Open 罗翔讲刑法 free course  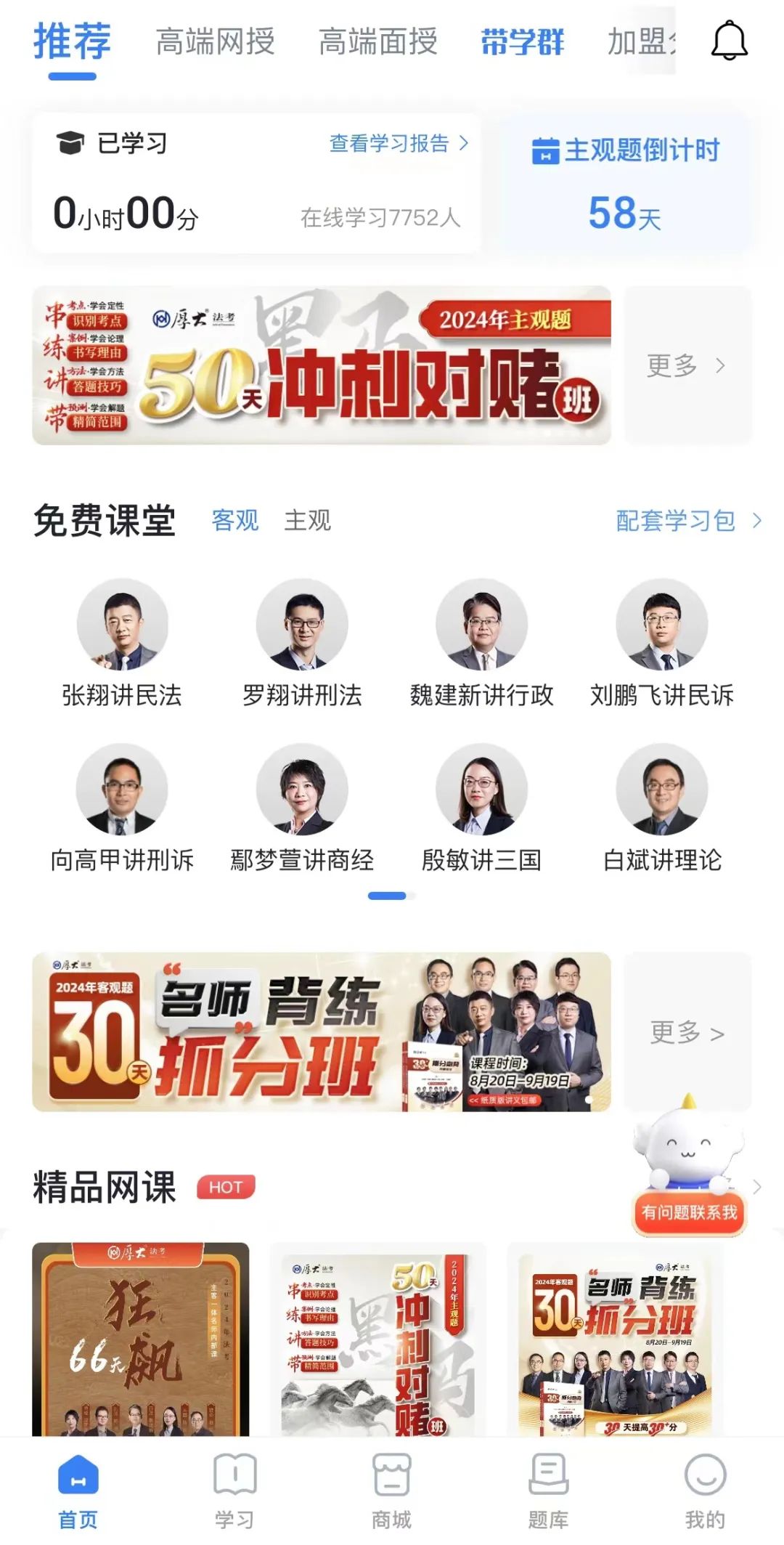[302, 643]
